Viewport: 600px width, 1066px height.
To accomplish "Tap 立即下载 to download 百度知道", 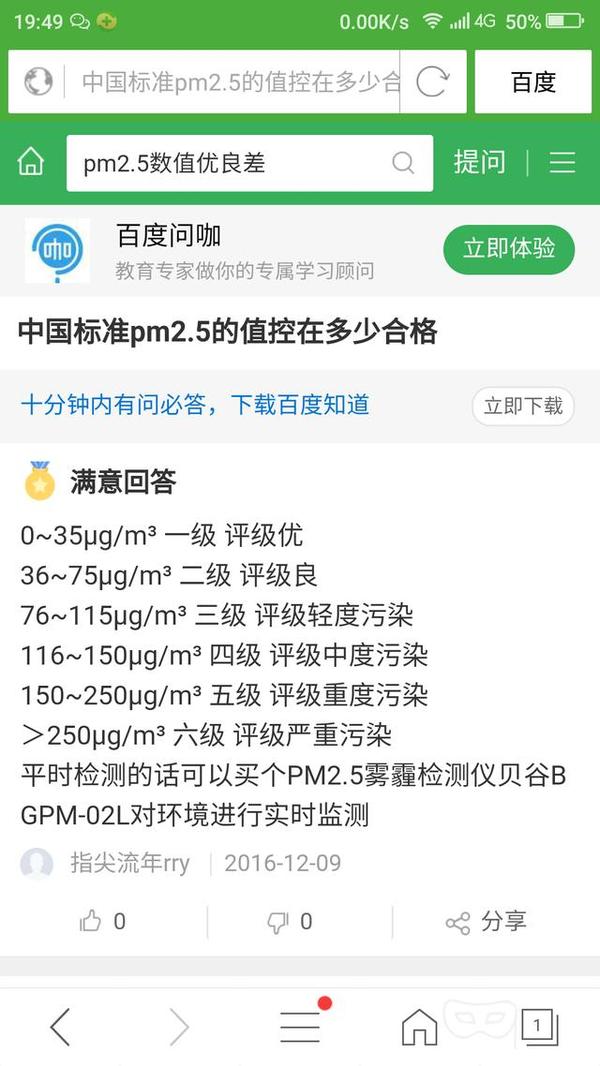I will click(x=523, y=405).
